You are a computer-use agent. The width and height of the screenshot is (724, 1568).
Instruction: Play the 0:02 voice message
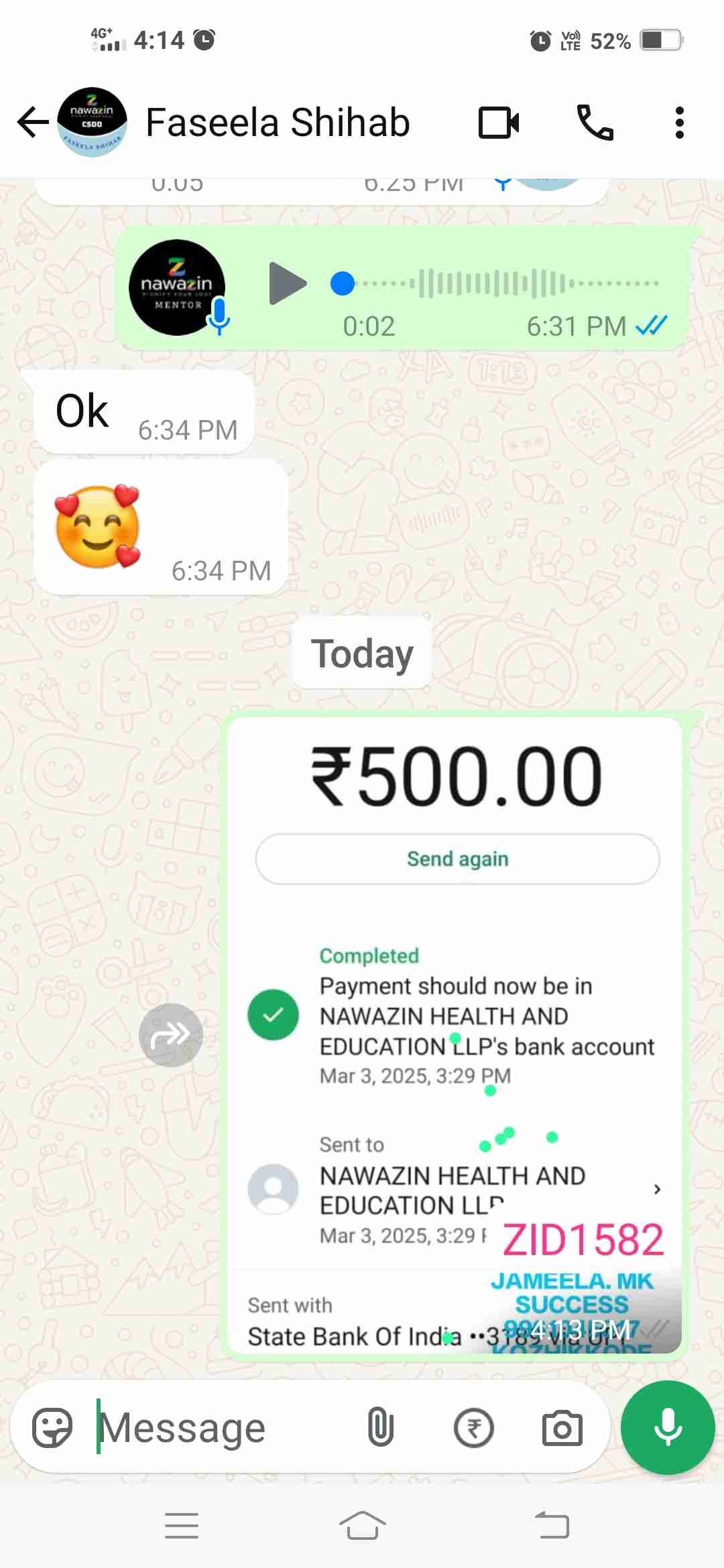click(287, 284)
